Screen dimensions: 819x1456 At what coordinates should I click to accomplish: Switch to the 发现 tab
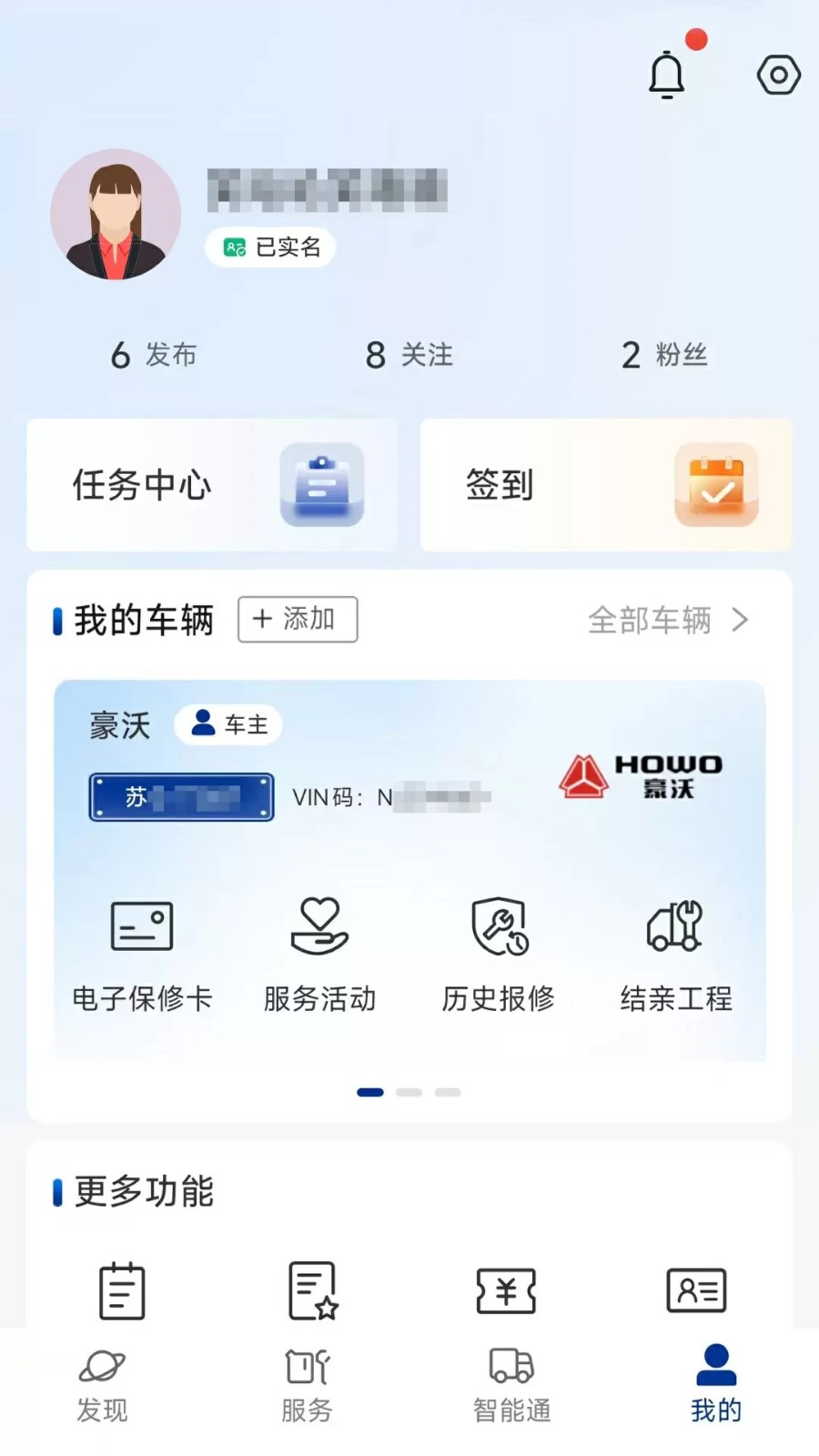coord(102,1385)
